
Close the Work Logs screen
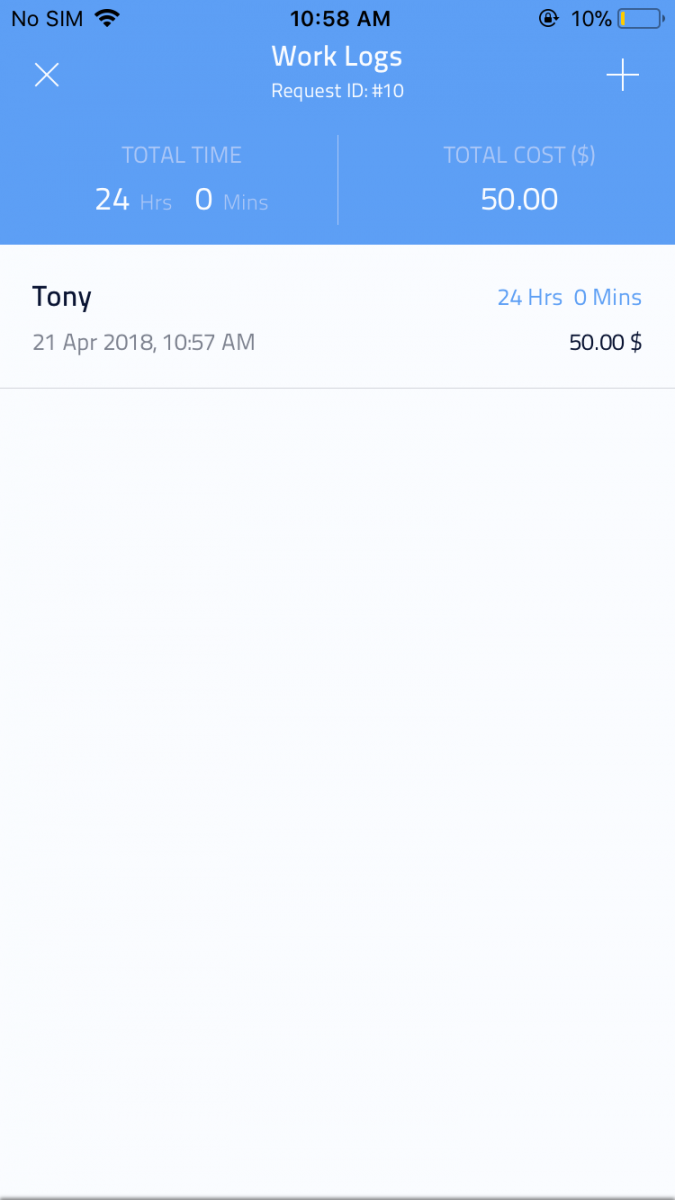pyautogui.click(x=47, y=75)
